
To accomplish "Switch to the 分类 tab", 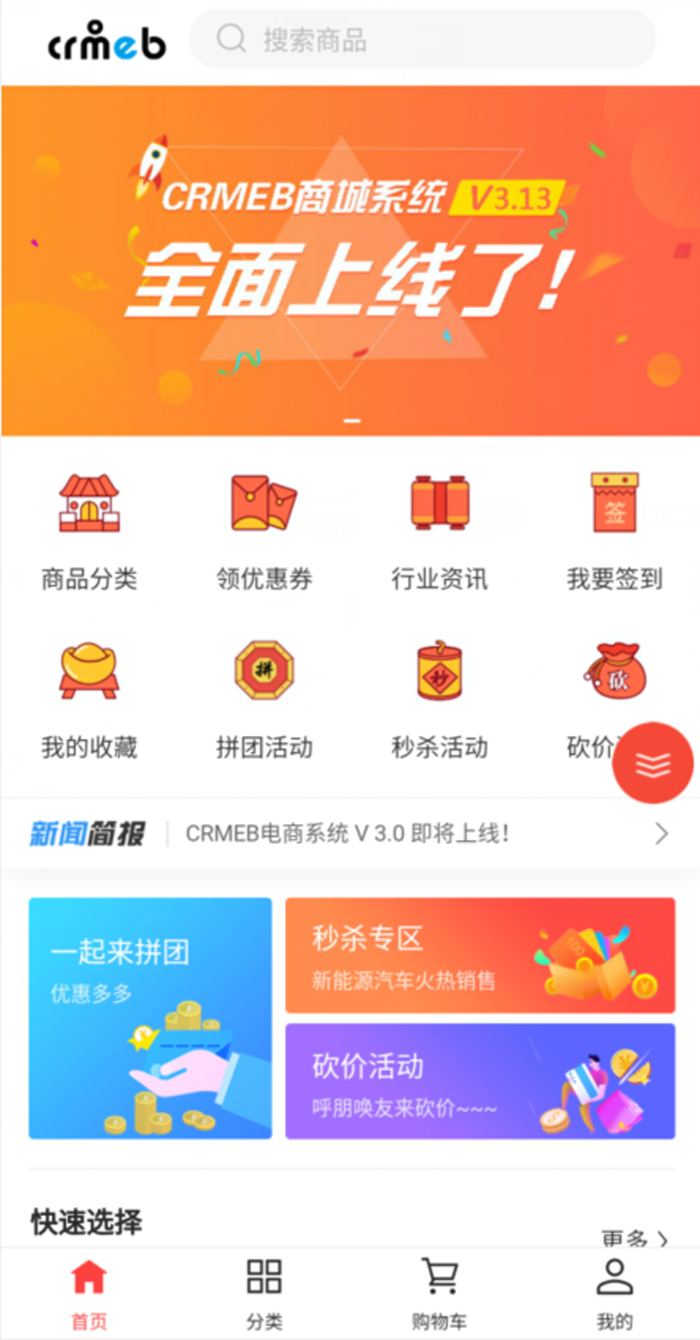I will tap(264, 1294).
